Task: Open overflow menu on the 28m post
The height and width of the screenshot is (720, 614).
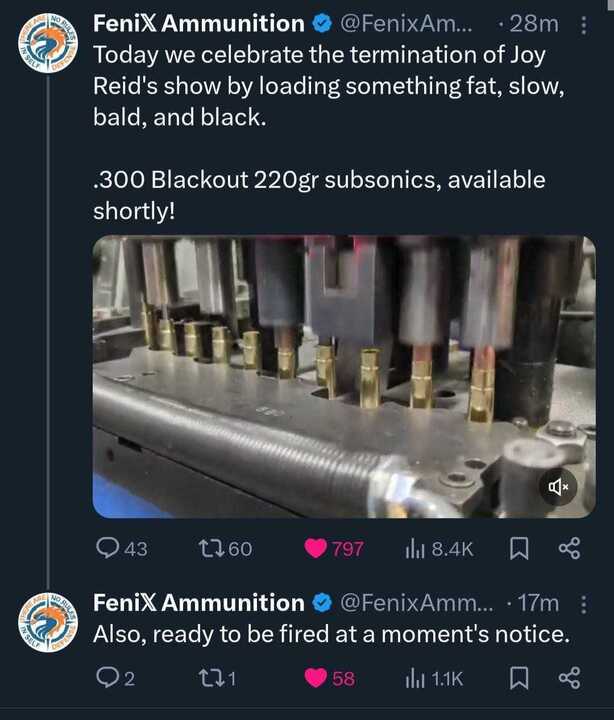Action: click(x=584, y=25)
